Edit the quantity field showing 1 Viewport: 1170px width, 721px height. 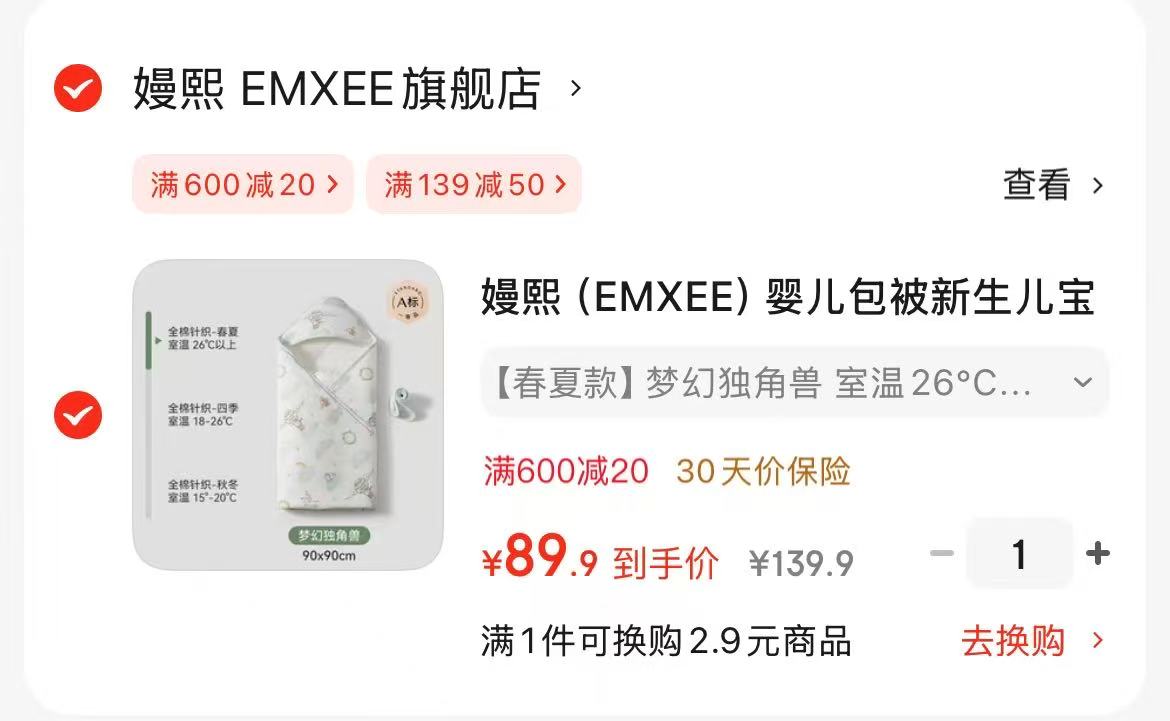coord(1018,554)
